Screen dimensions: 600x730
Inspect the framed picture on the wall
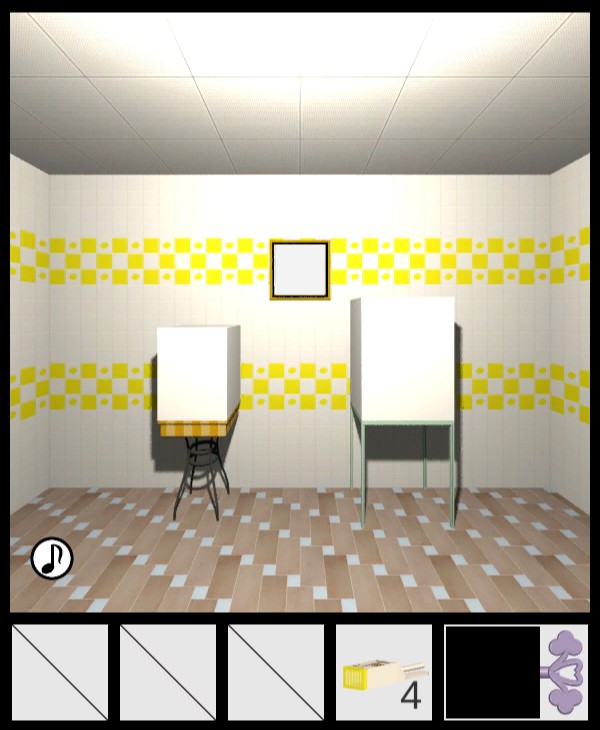pyautogui.click(x=300, y=269)
